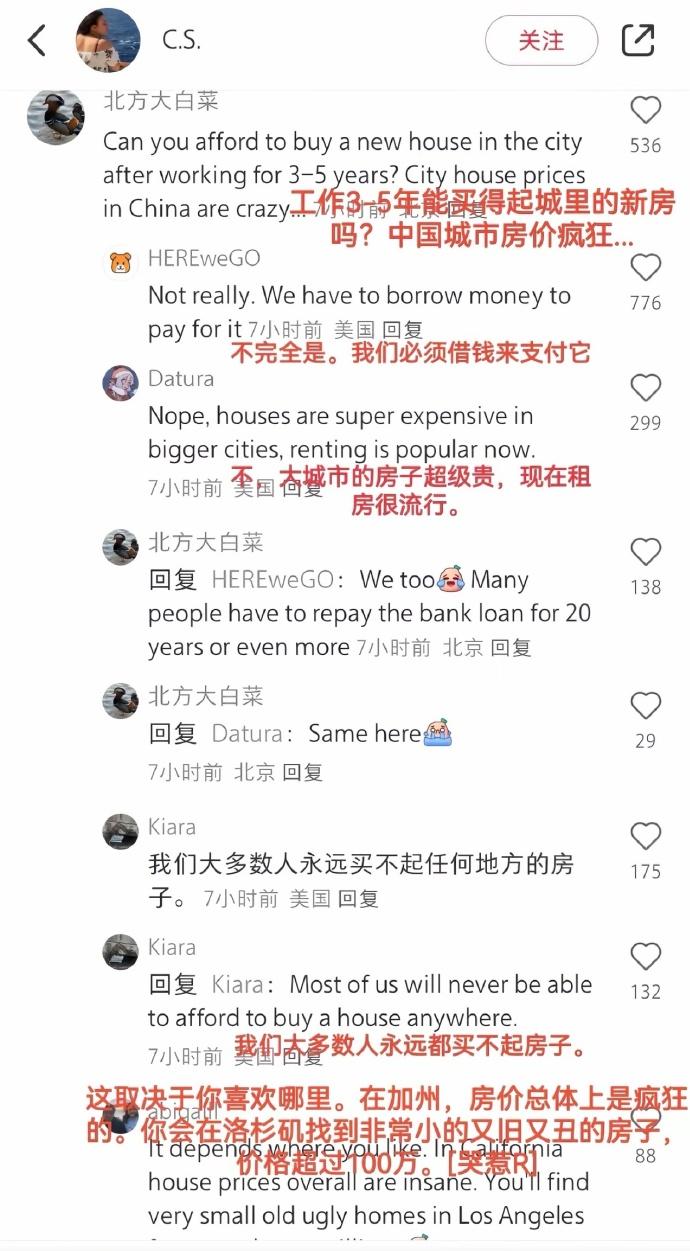The width and height of the screenshot is (690, 1251).
Task: Go back from this post
Action: coord(37,41)
